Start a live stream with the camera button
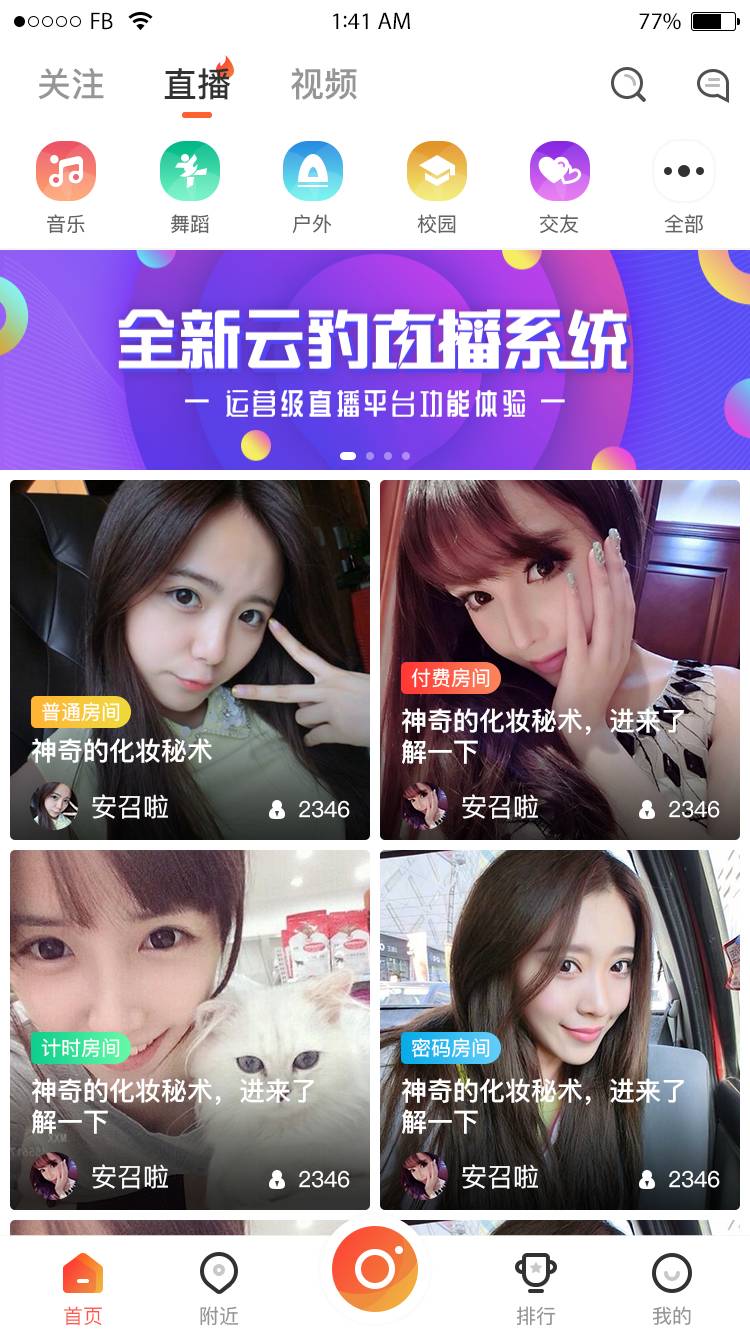Screen dimensions: 750x1334 pyautogui.click(x=375, y=1269)
